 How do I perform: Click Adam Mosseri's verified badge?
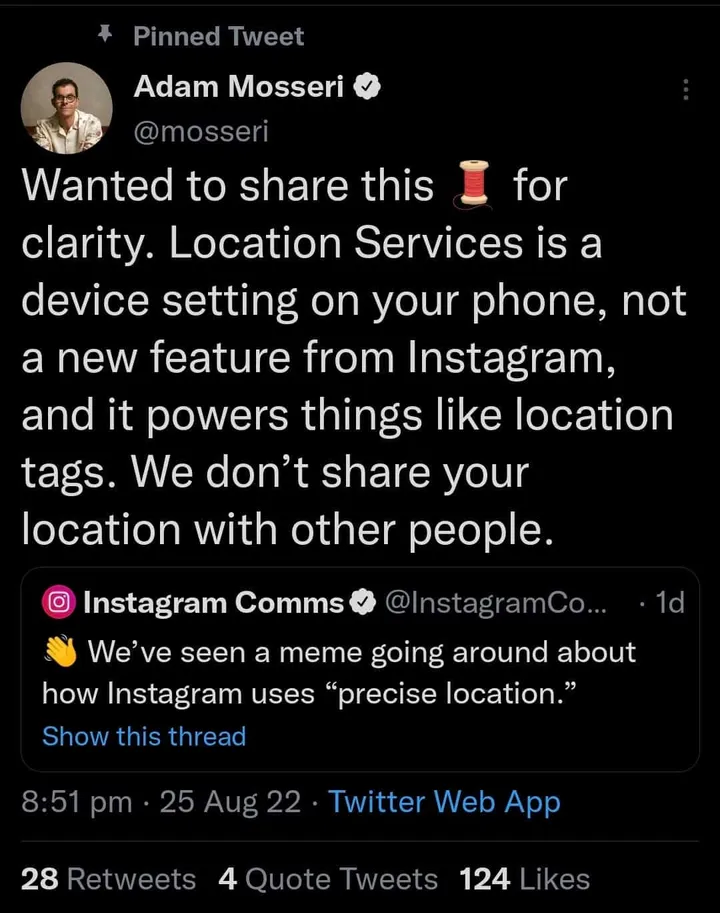tap(369, 86)
